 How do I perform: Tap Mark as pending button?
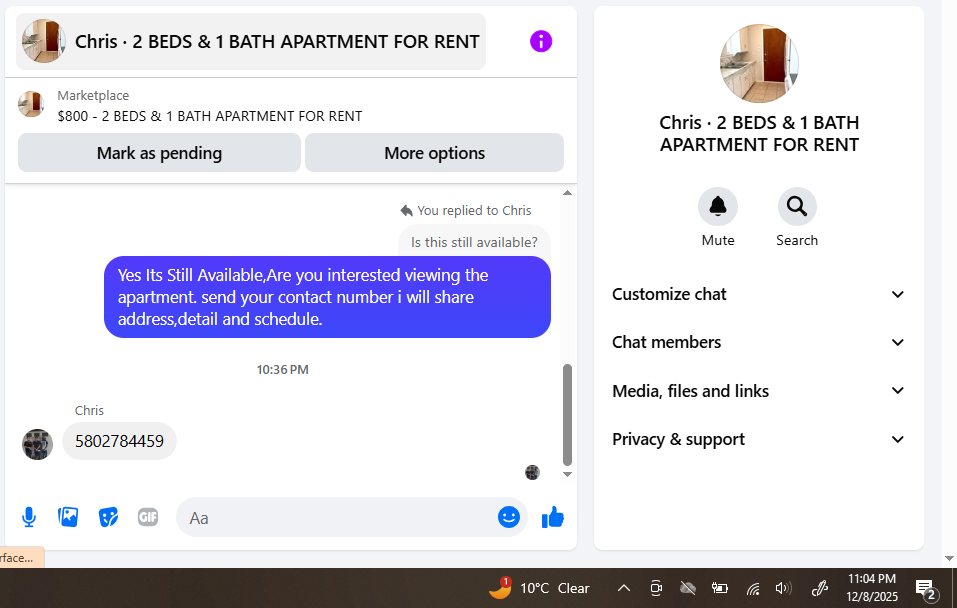click(x=159, y=153)
